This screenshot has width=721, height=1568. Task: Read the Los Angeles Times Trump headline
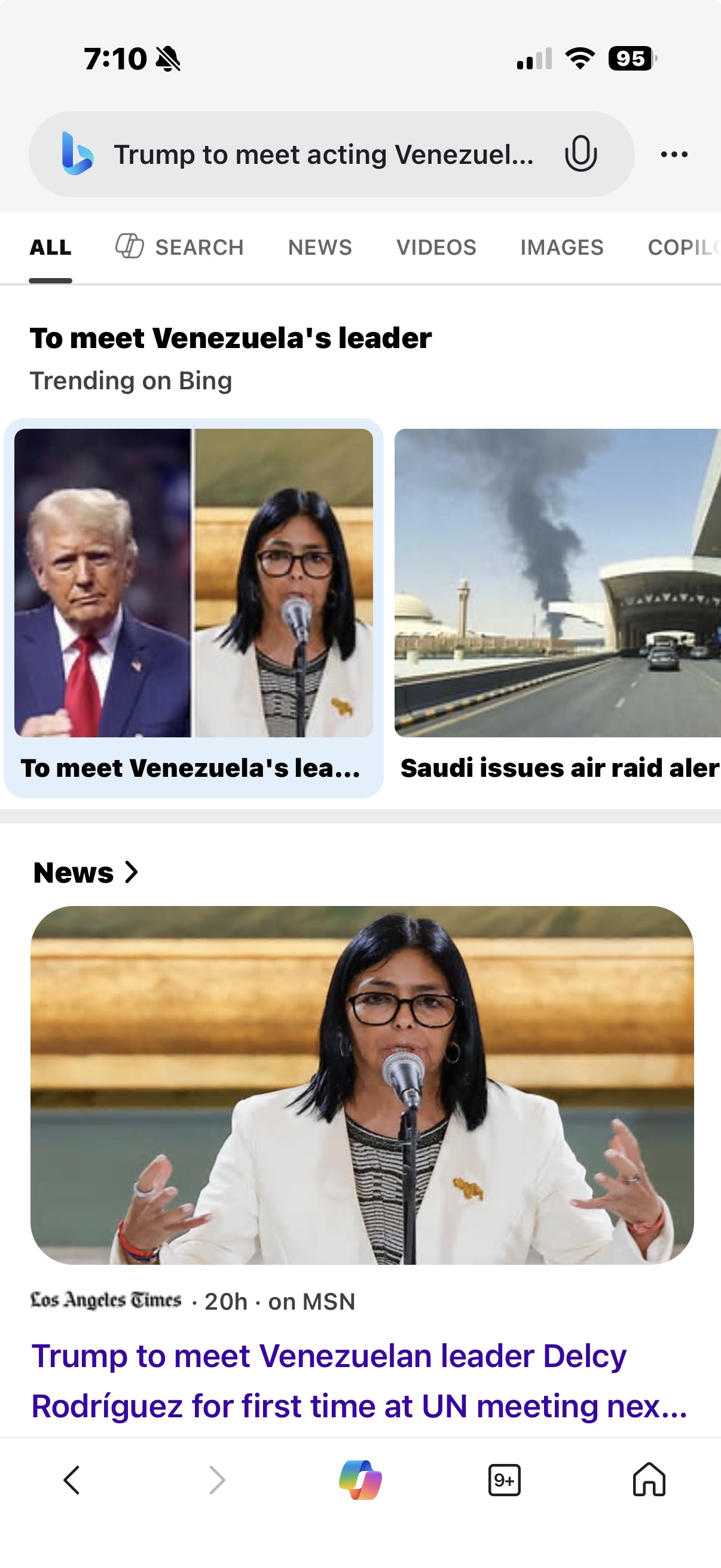[359, 1380]
